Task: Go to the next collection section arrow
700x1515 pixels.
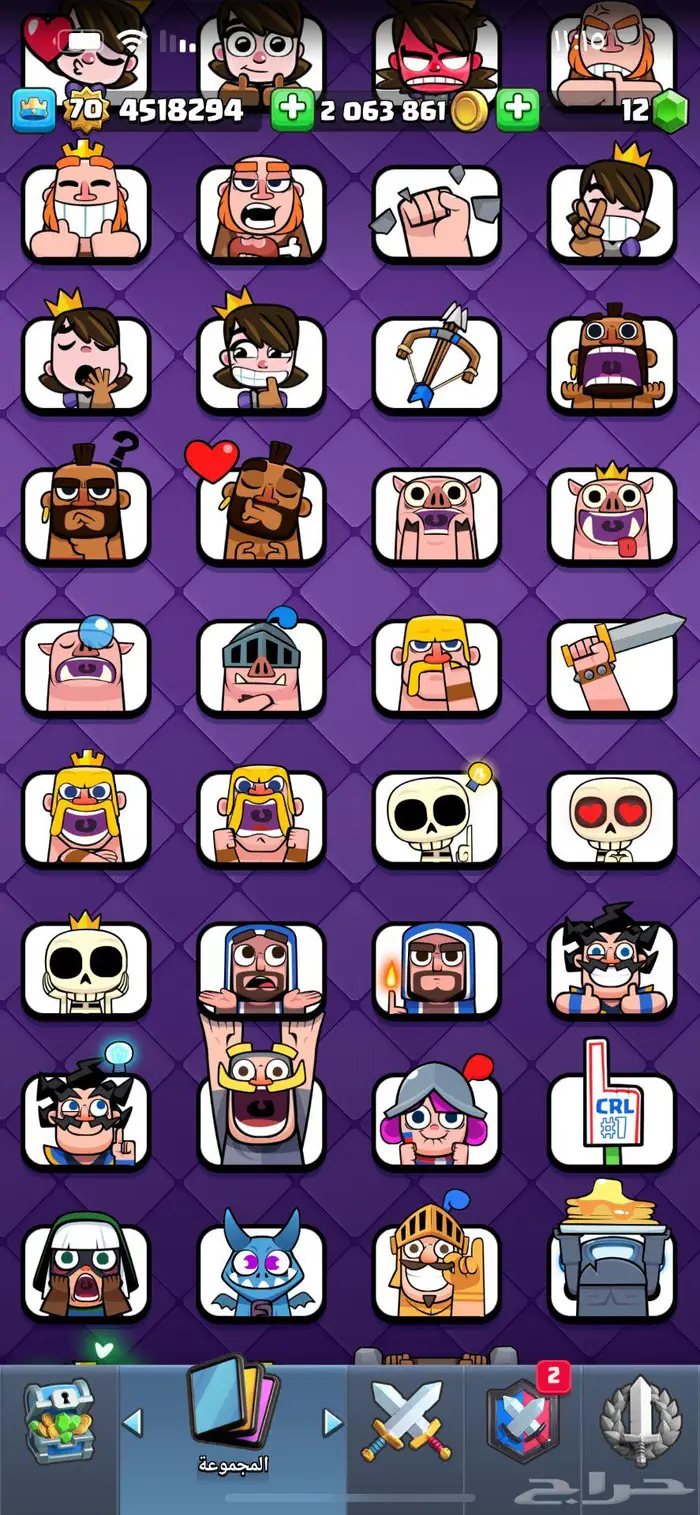Action: click(332, 1421)
